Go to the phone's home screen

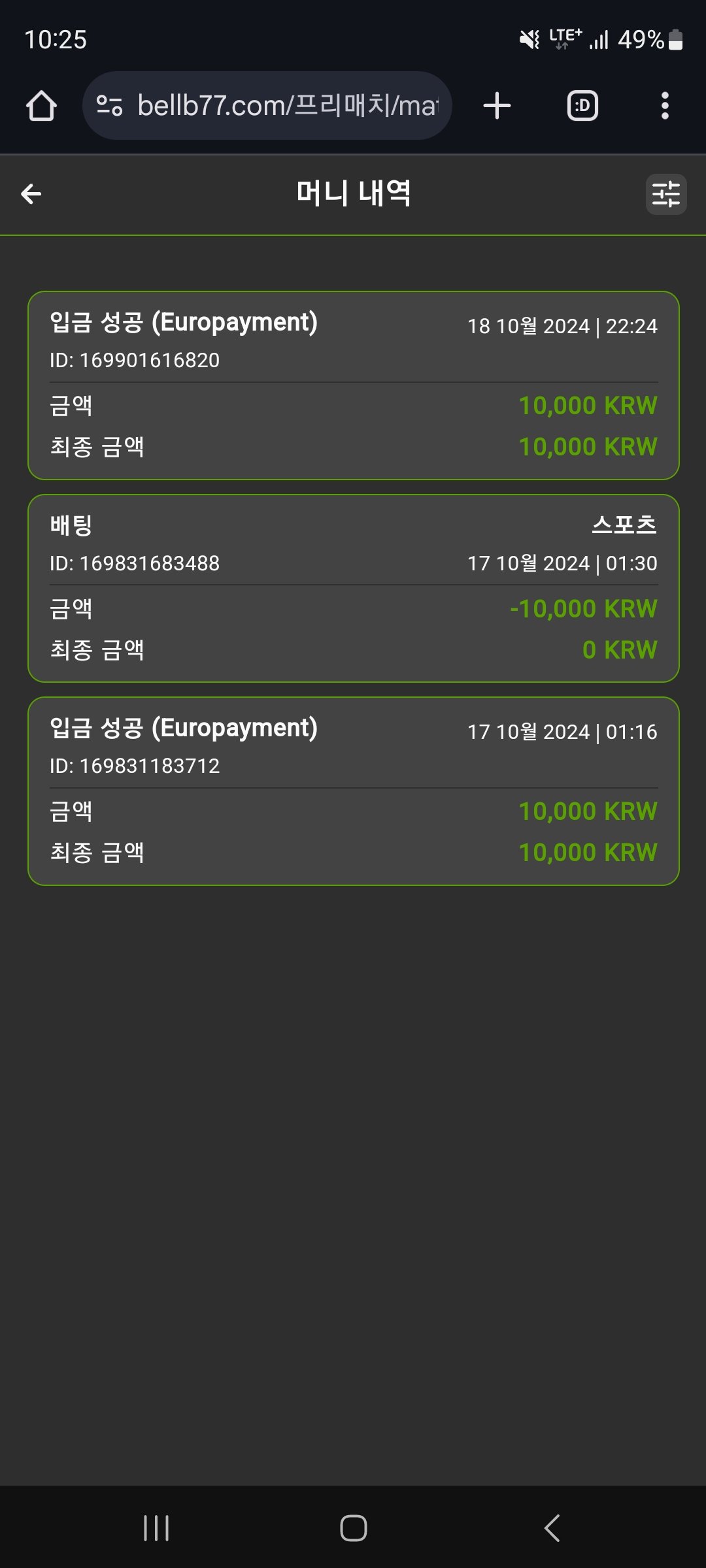click(x=353, y=1528)
